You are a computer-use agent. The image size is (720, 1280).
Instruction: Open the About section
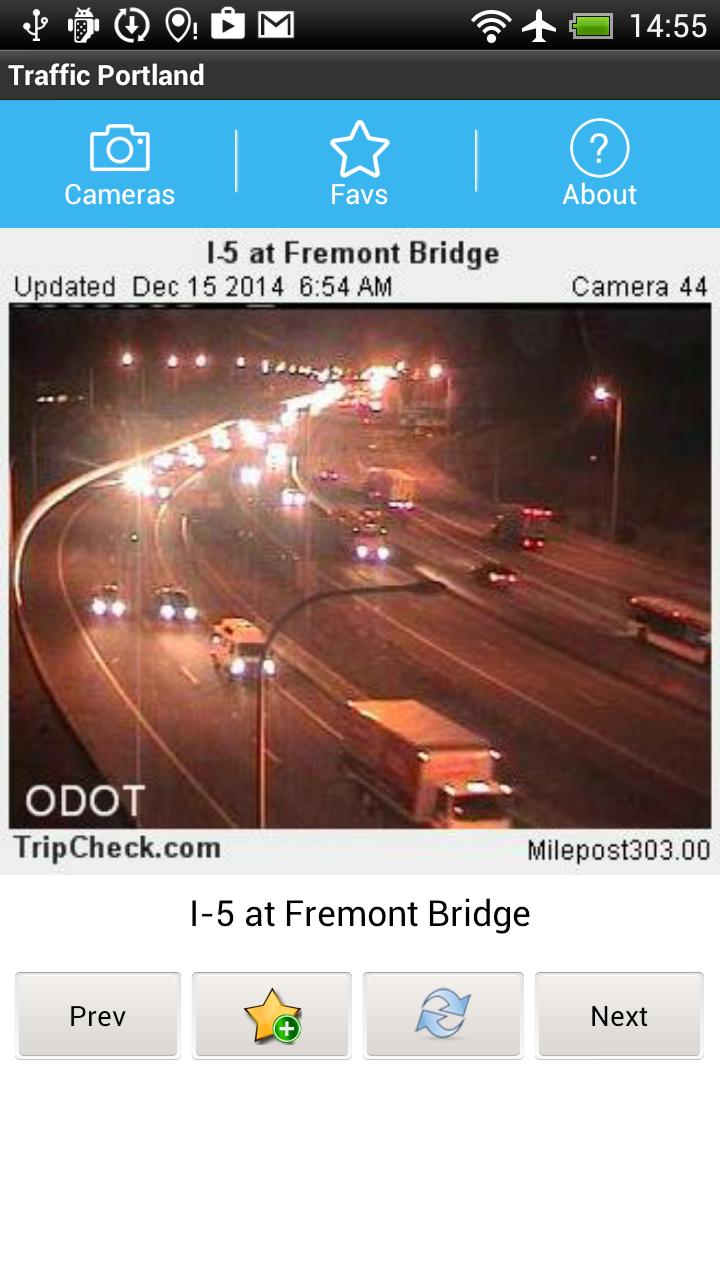coord(599,165)
